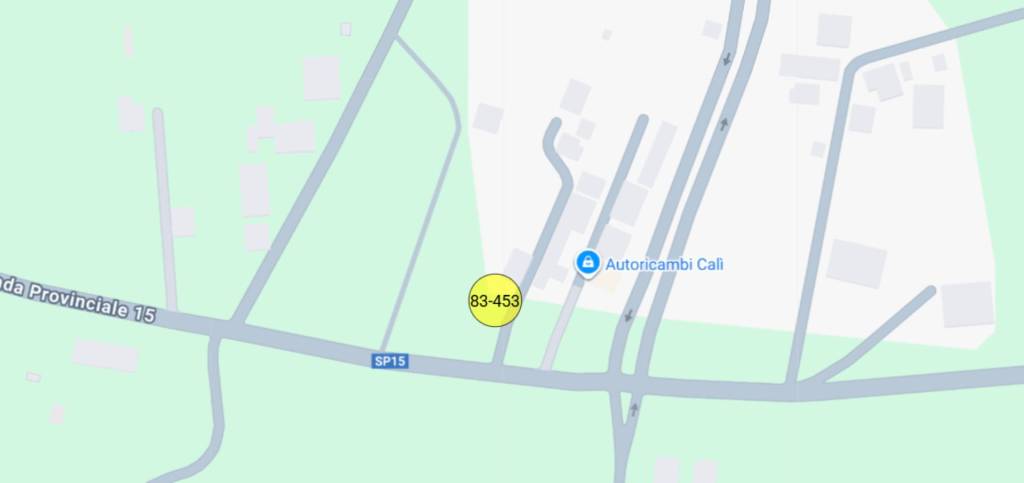1024x483 pixels.
Task: Tap the yellow 83-453 map marker
Action: pyautogui.click(x=495, y=300)
